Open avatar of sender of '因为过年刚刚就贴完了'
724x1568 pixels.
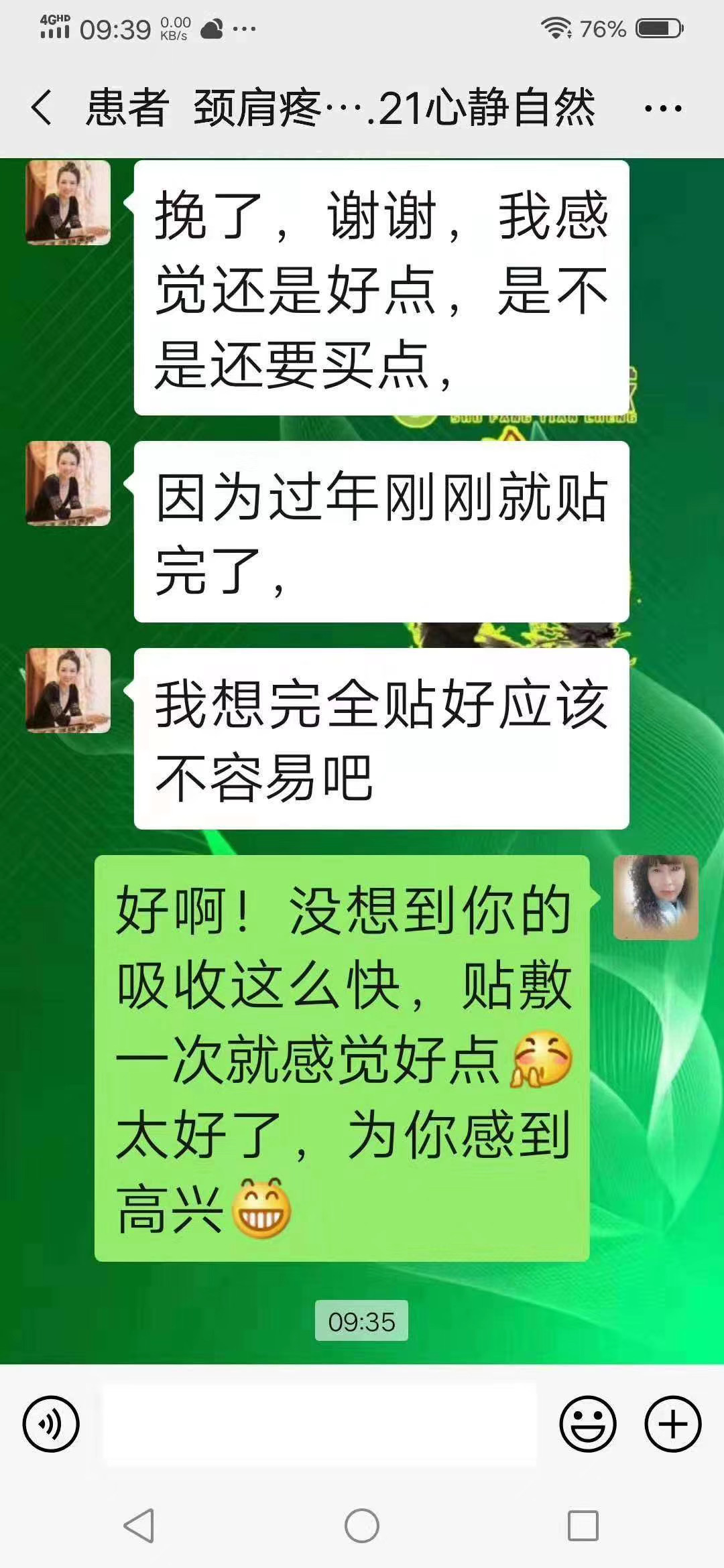click(x=68, y=484)
